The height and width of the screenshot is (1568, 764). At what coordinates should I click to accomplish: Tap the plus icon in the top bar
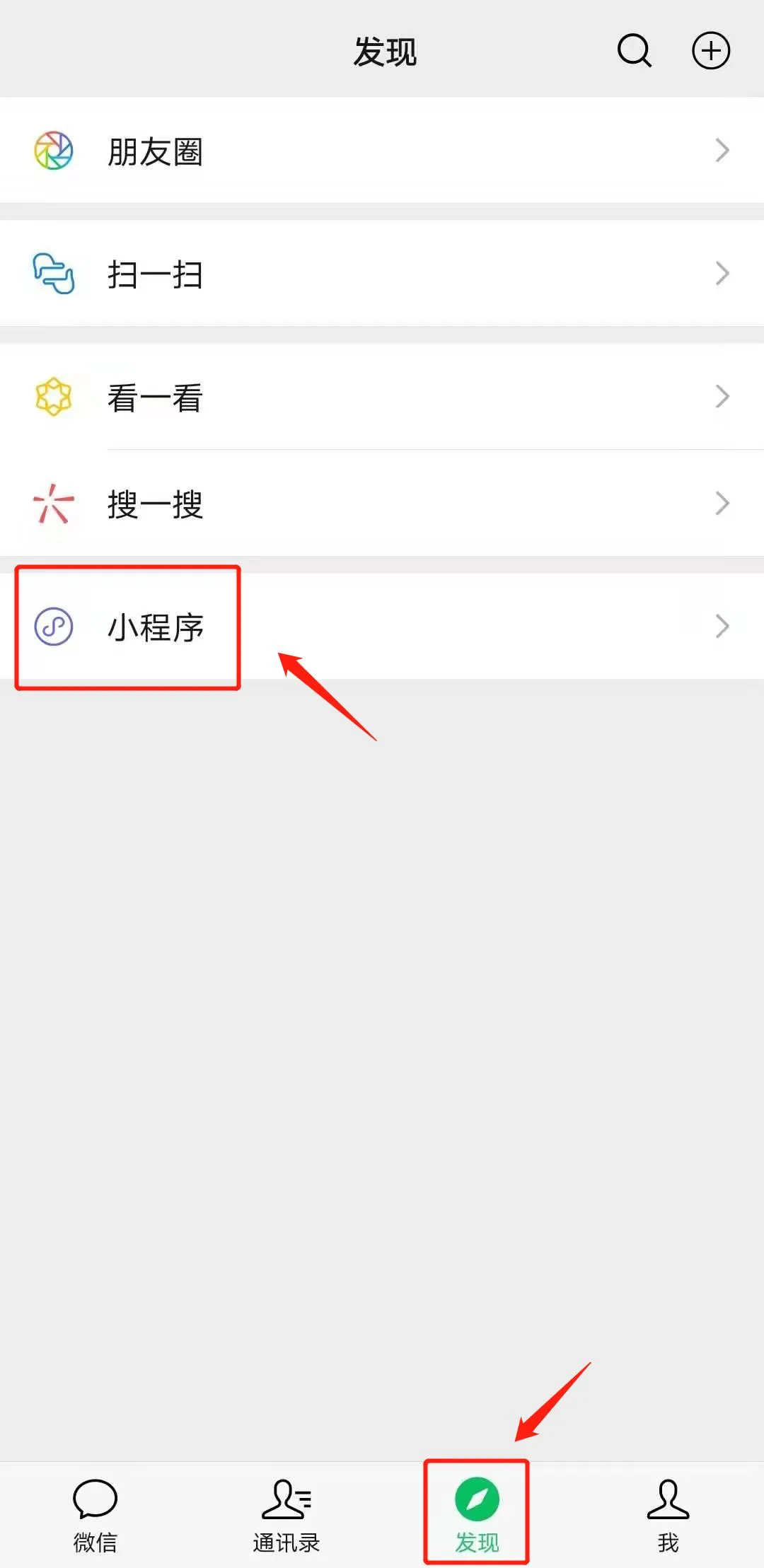coord(711,50)
